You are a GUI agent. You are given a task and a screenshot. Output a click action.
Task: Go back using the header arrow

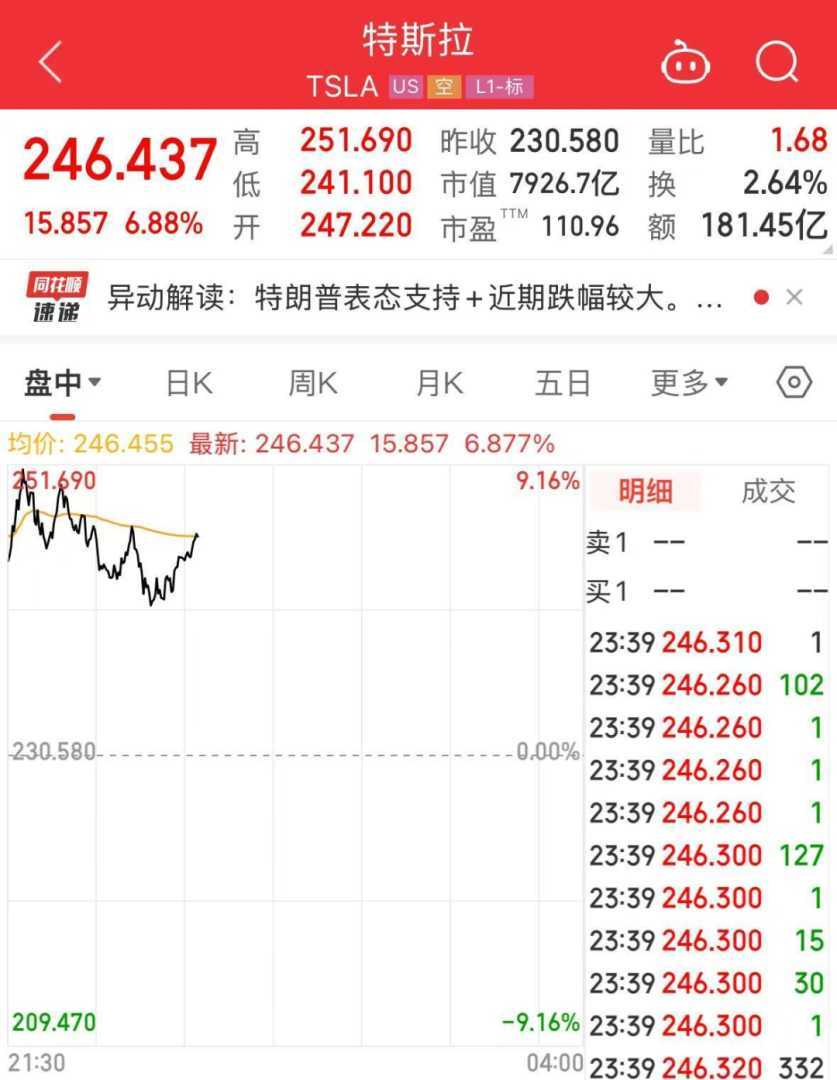point(50,62)
